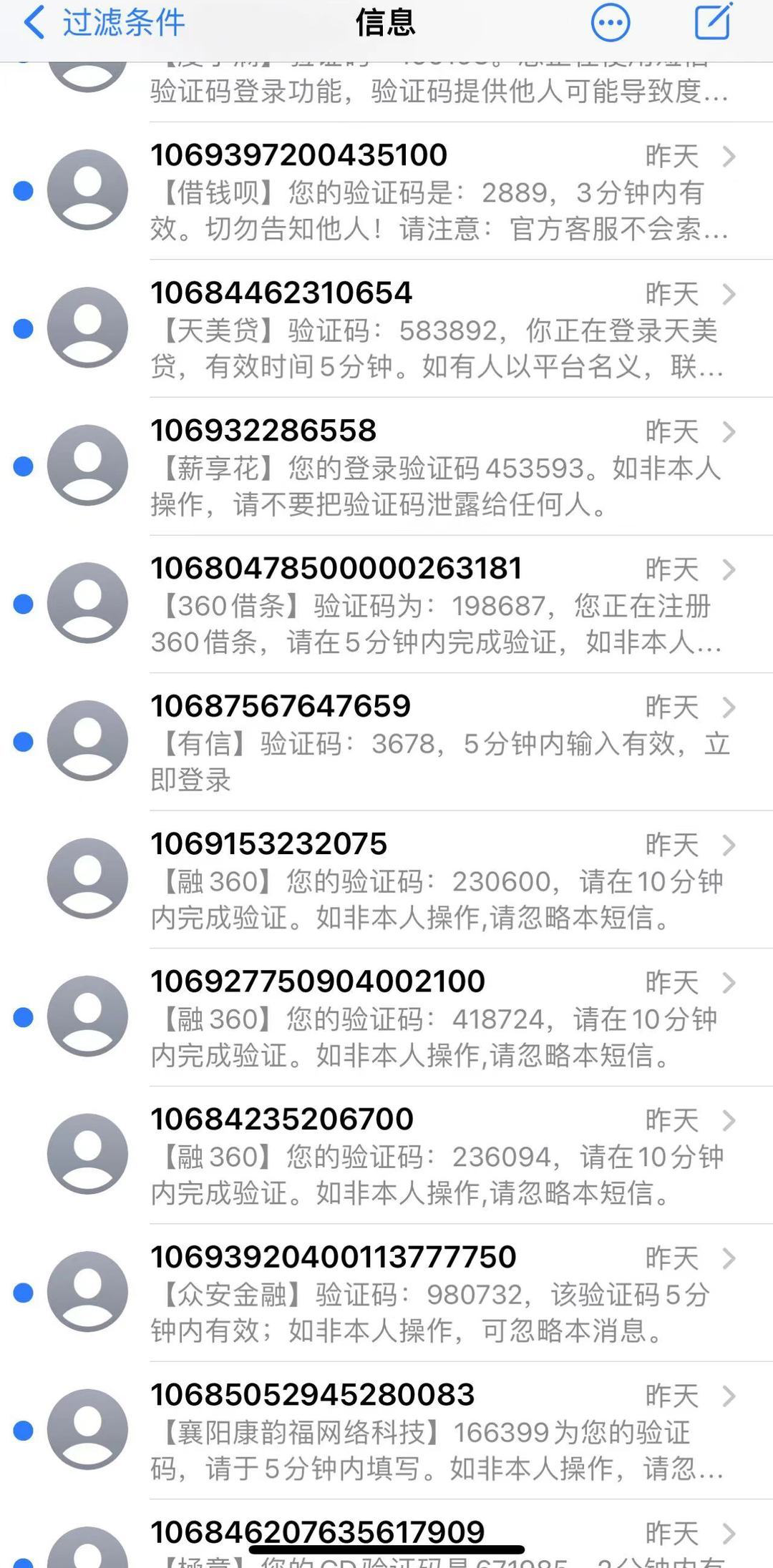Select the avatar of 360借条 sender

coord(87,603)
